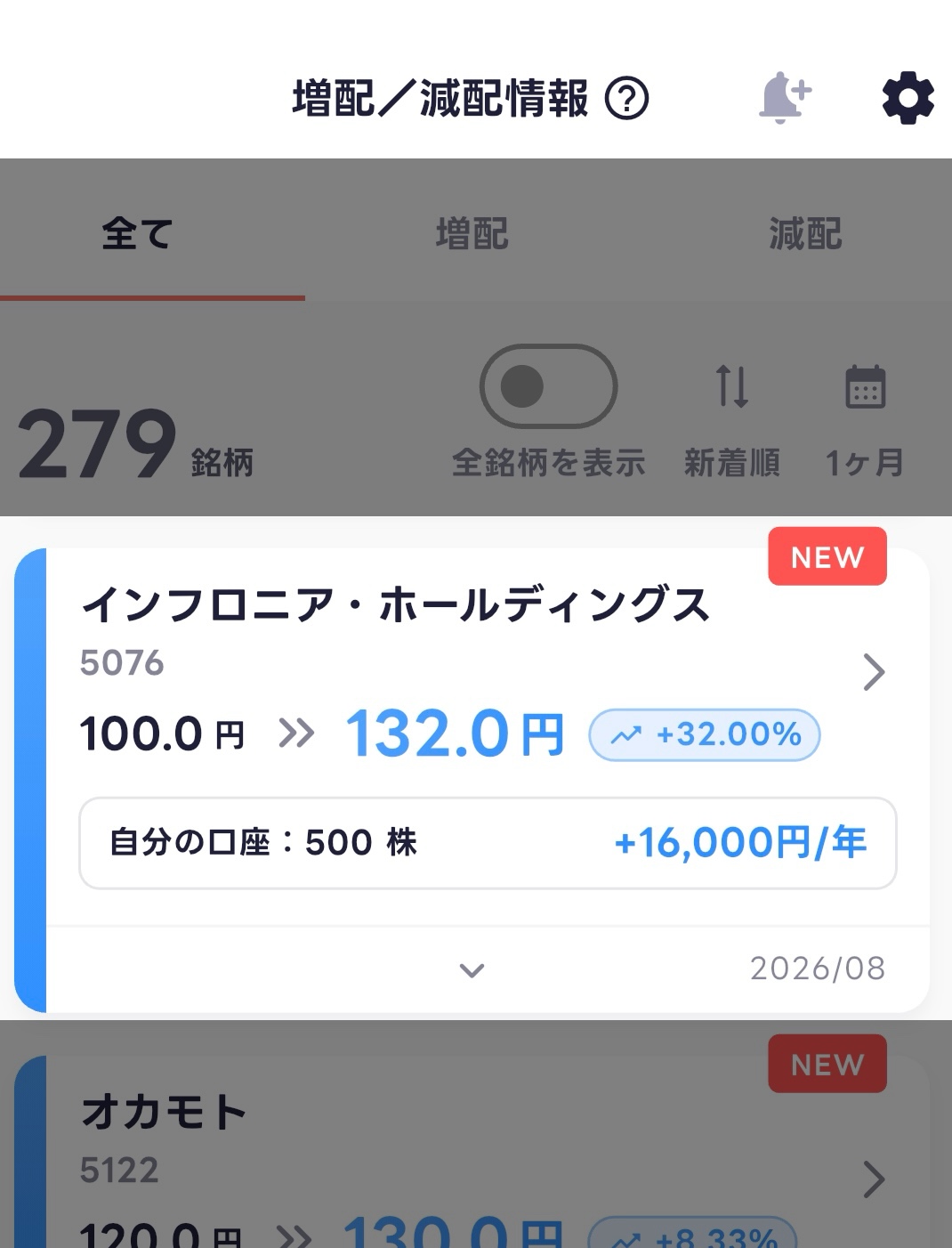Screen dimensions: 952x1248
Task: Change sort order via 新着順
Action: 731,420
